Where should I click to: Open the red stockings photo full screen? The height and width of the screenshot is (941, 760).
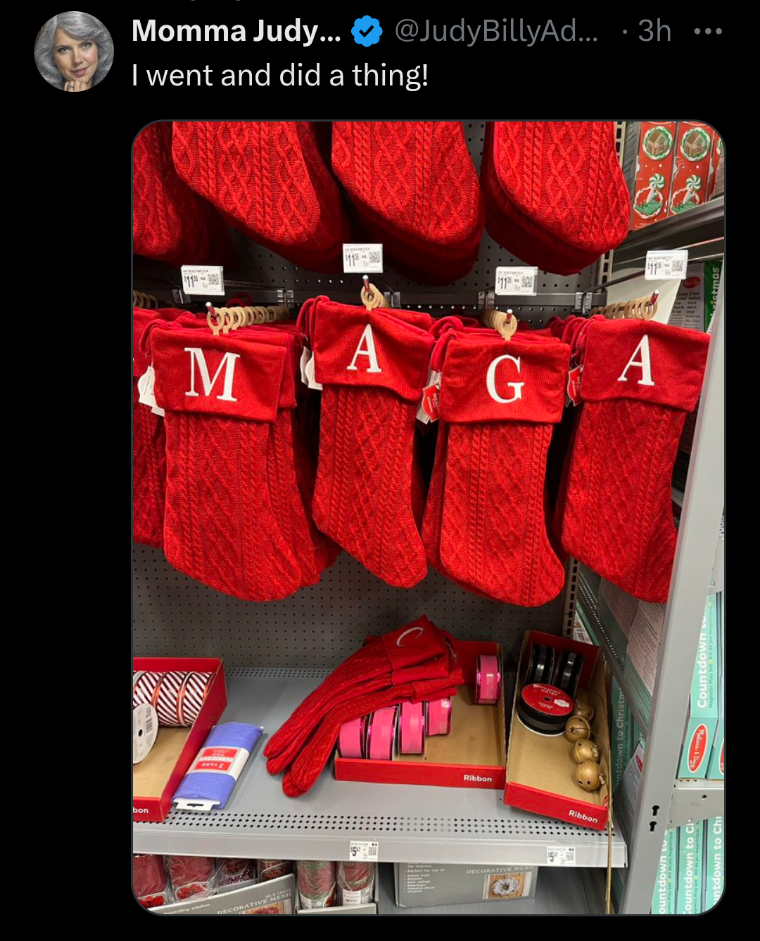pos(428,516)
